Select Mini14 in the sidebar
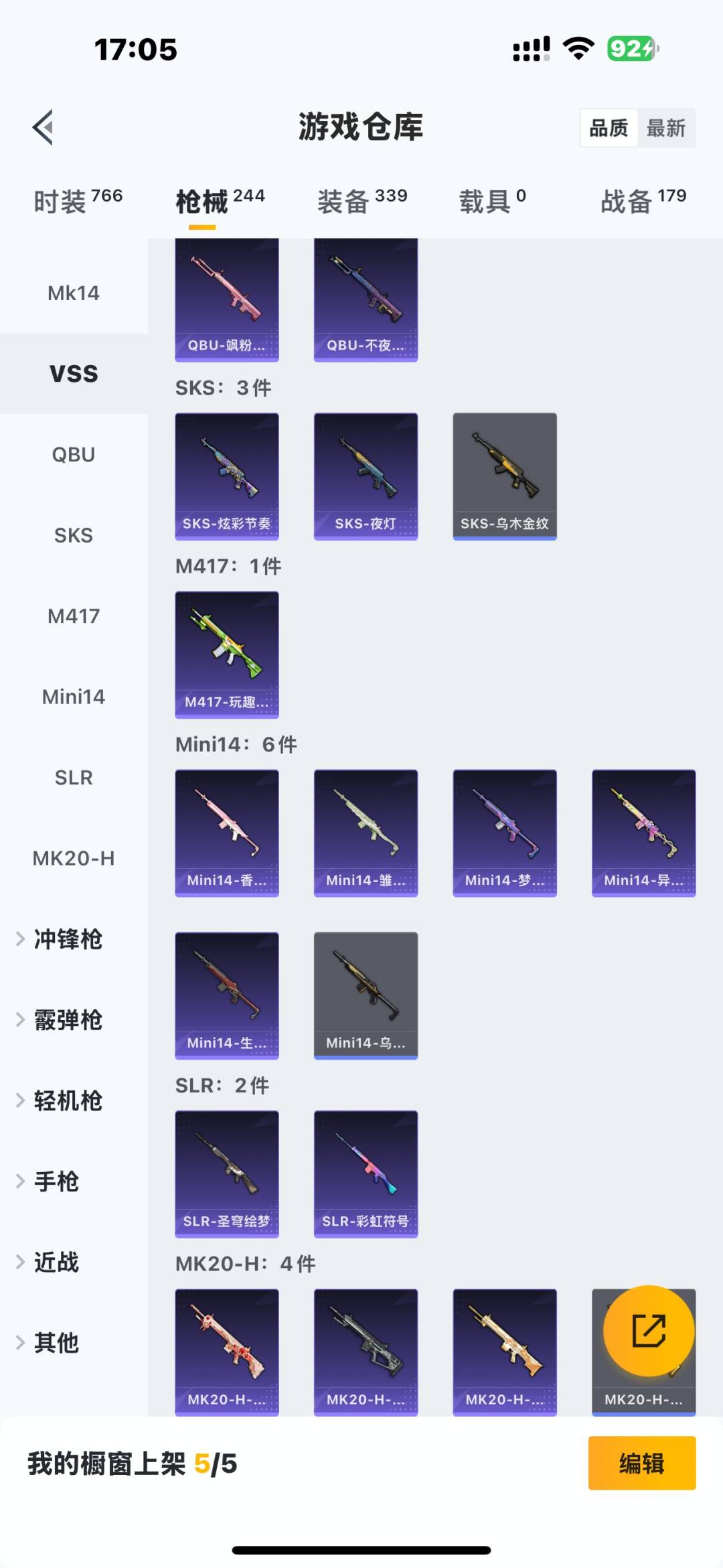Viewport: 723px width, 1568px height. [74, 697]
